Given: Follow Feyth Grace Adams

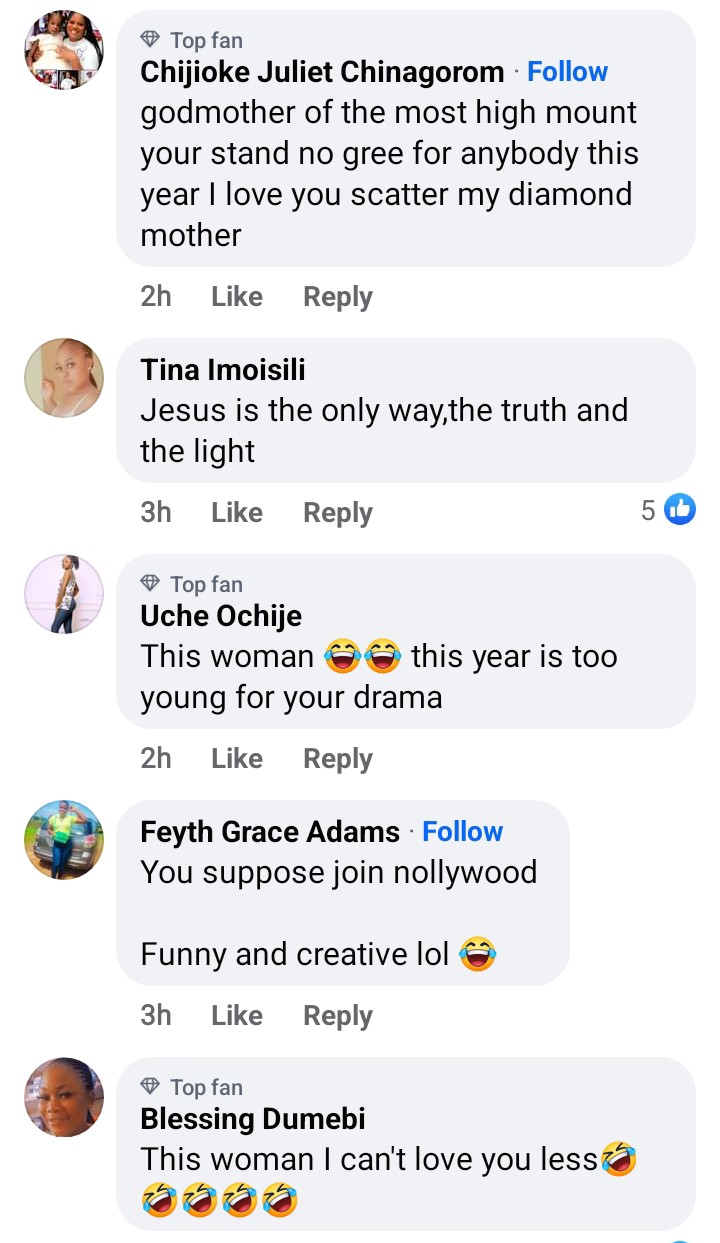Looking at the screenshot, I should point(462,831).
